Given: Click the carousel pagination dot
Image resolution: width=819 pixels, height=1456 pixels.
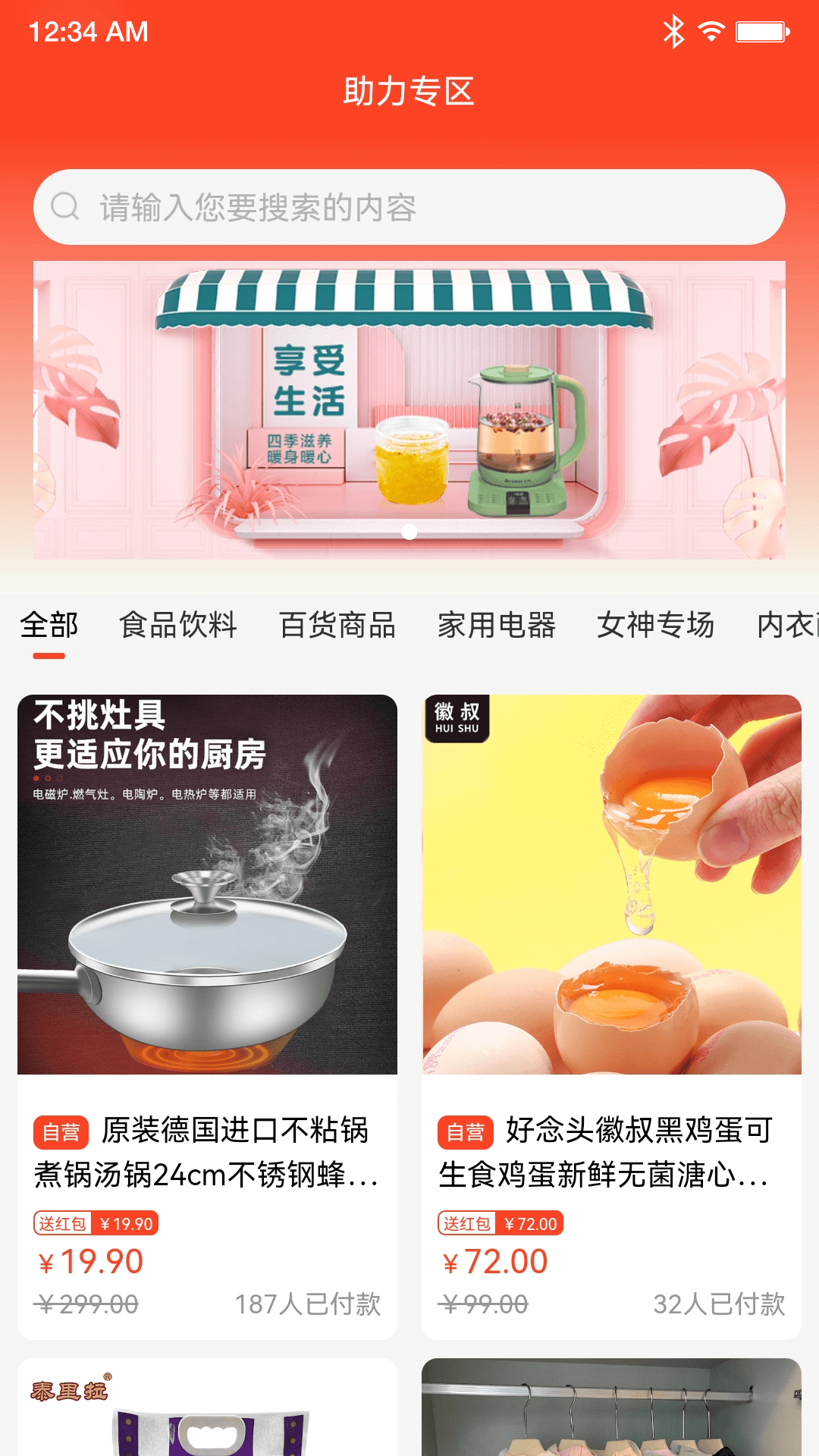Looking at the screenshot, I should (x=409, y=530).
